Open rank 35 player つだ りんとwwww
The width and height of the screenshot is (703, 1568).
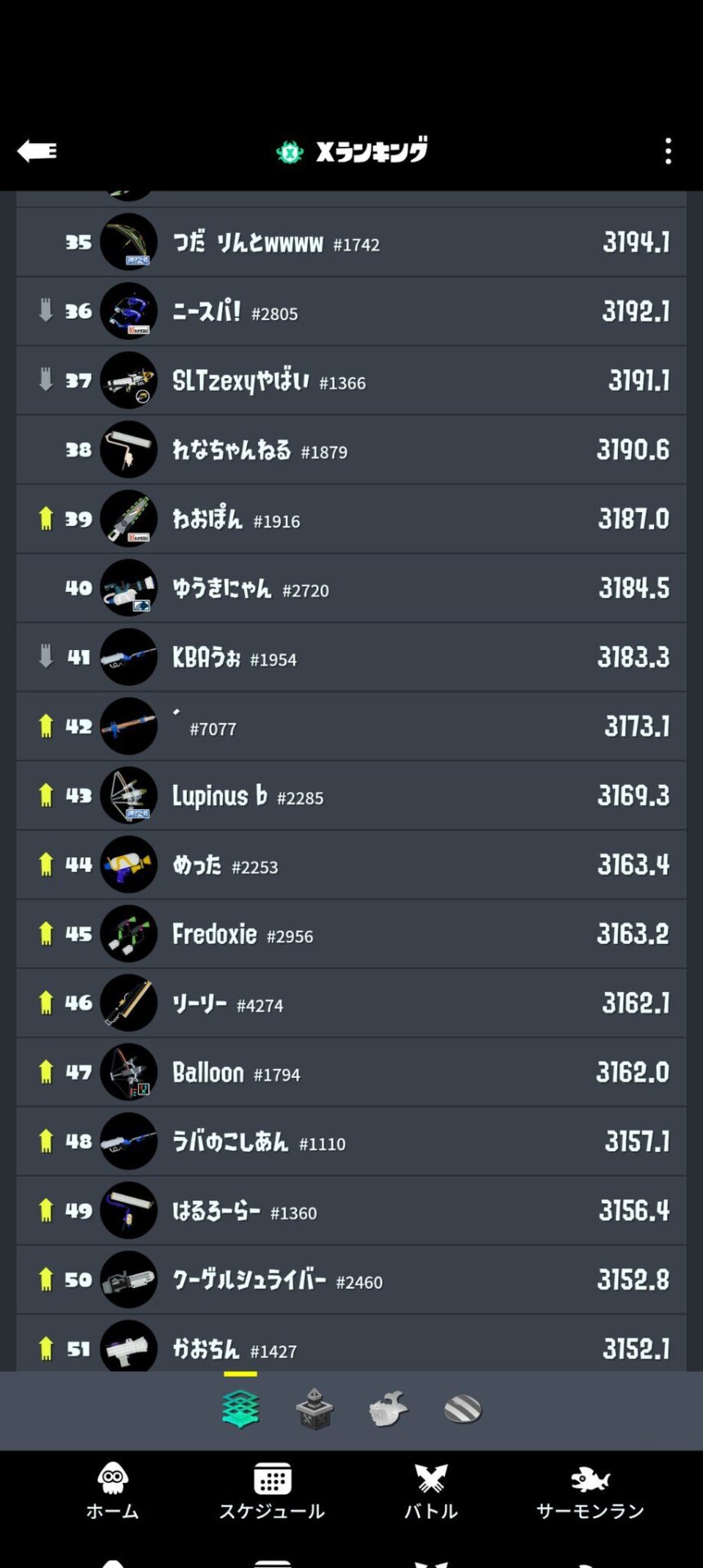click(351, 243)
